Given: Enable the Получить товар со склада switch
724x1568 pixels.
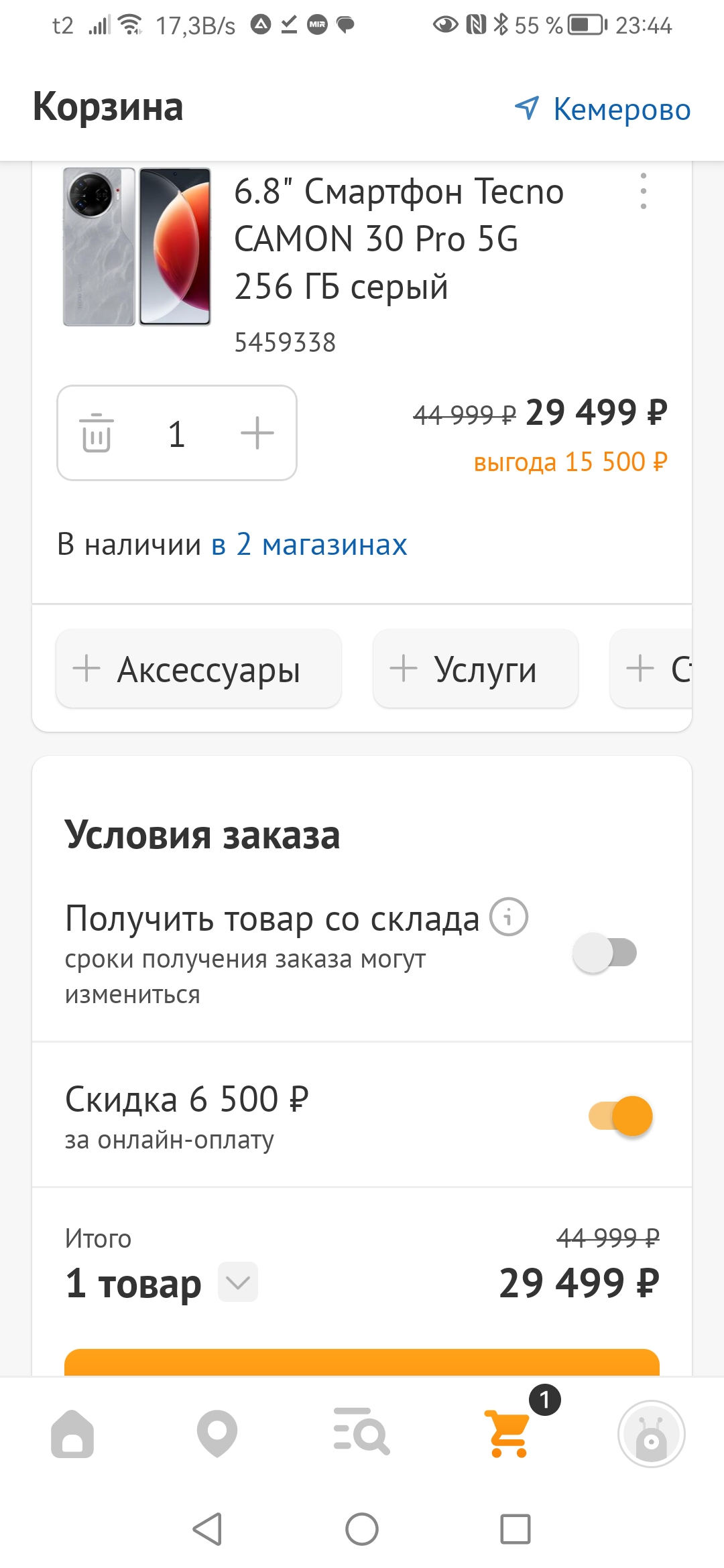Looking at the screenshot, I should 605,953.
